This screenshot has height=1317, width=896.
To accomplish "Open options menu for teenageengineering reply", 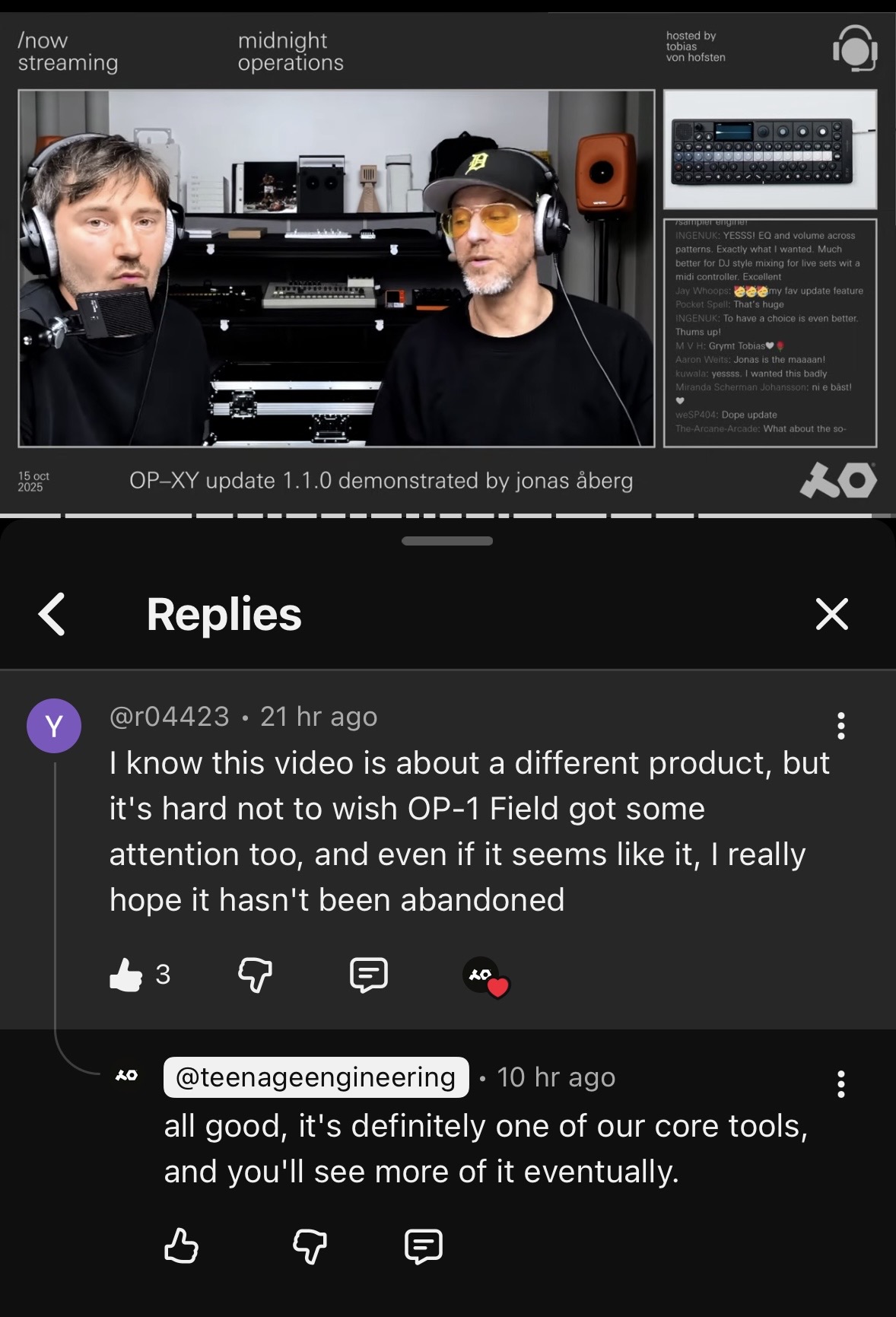I will coord(840,1083).
